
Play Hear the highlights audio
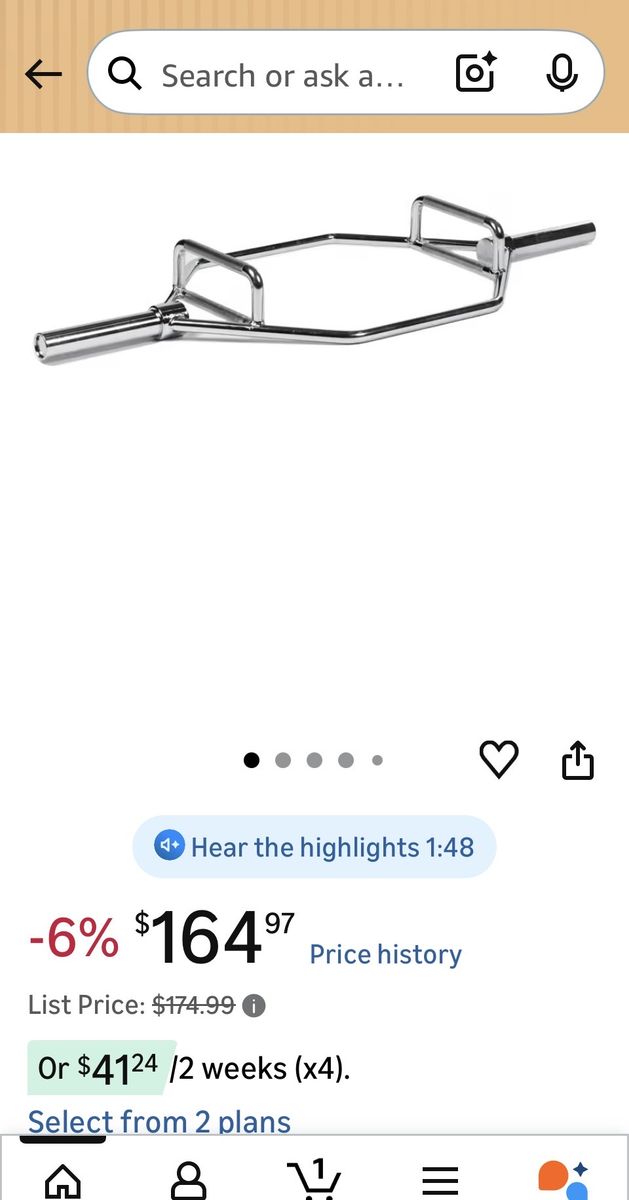[x=314, y=847]
